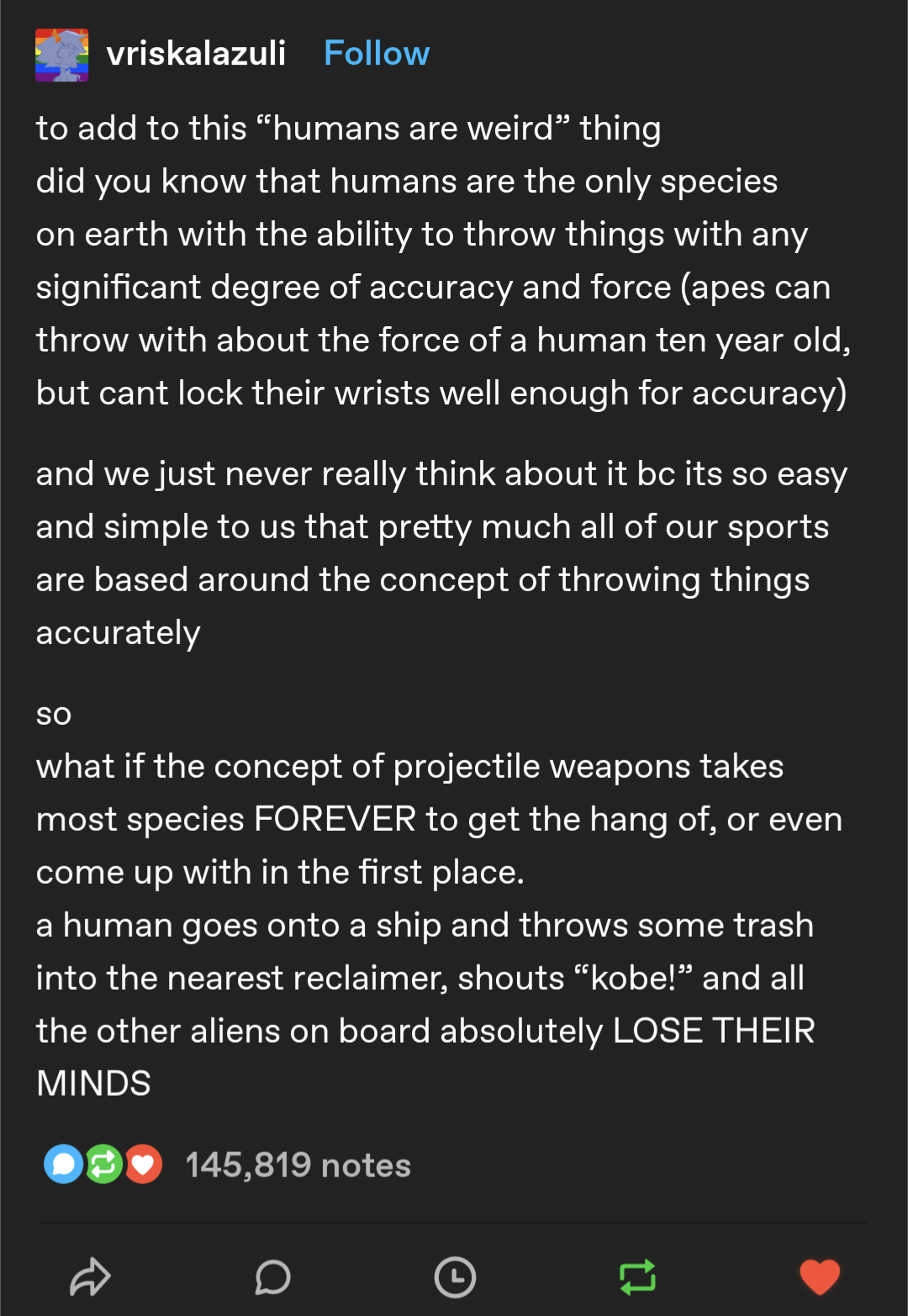Reblog this post
Screen dimensions: 908x1316
(637, 1276)
